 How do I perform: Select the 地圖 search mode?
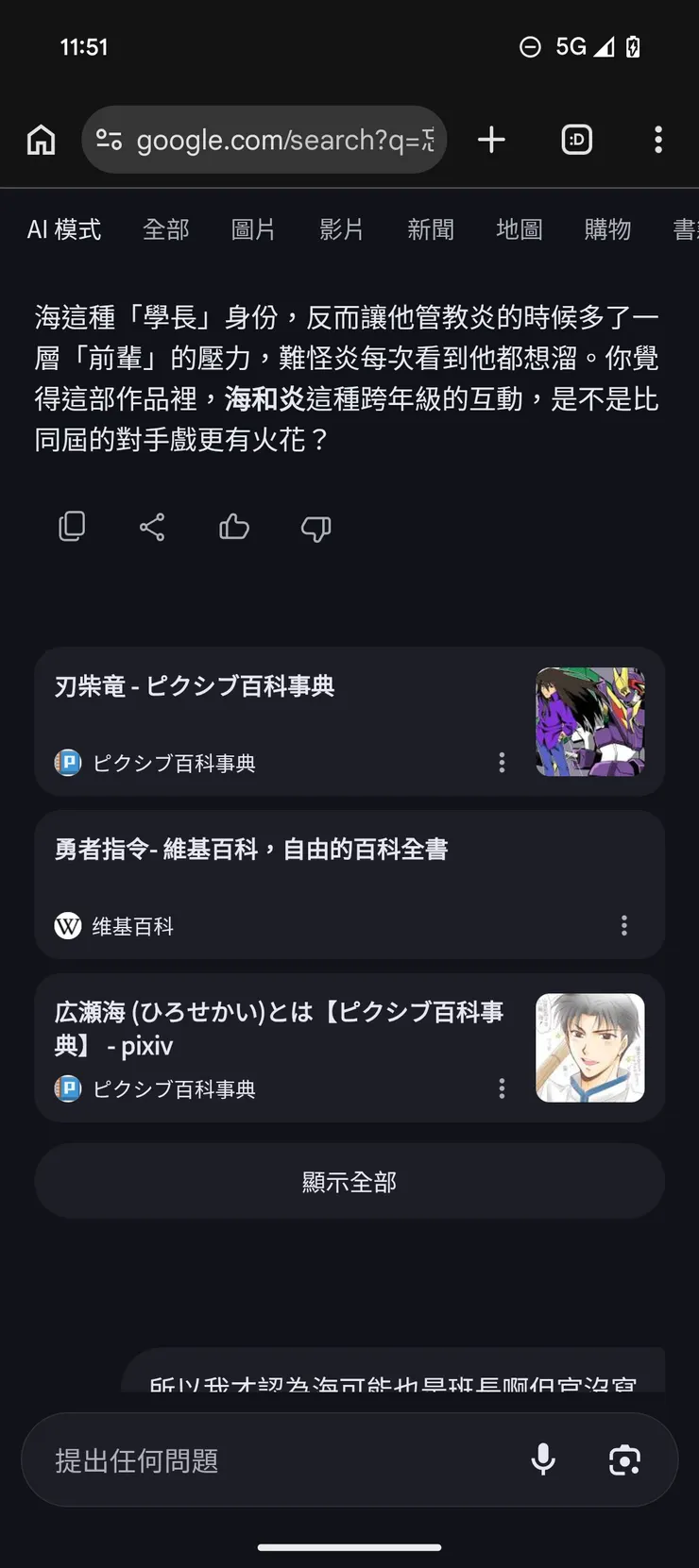(519, 229)
